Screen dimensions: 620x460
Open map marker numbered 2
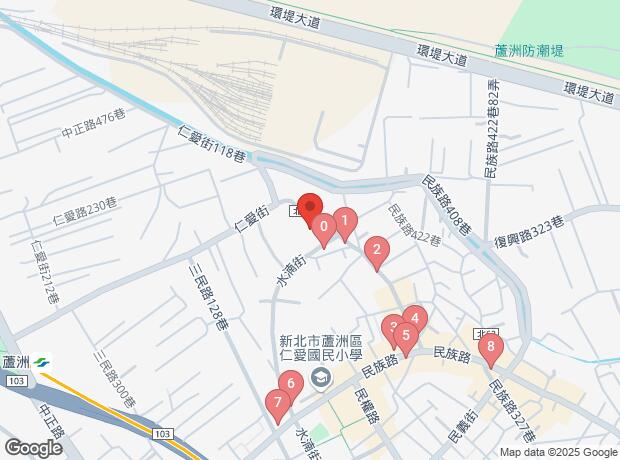point(377,251)
